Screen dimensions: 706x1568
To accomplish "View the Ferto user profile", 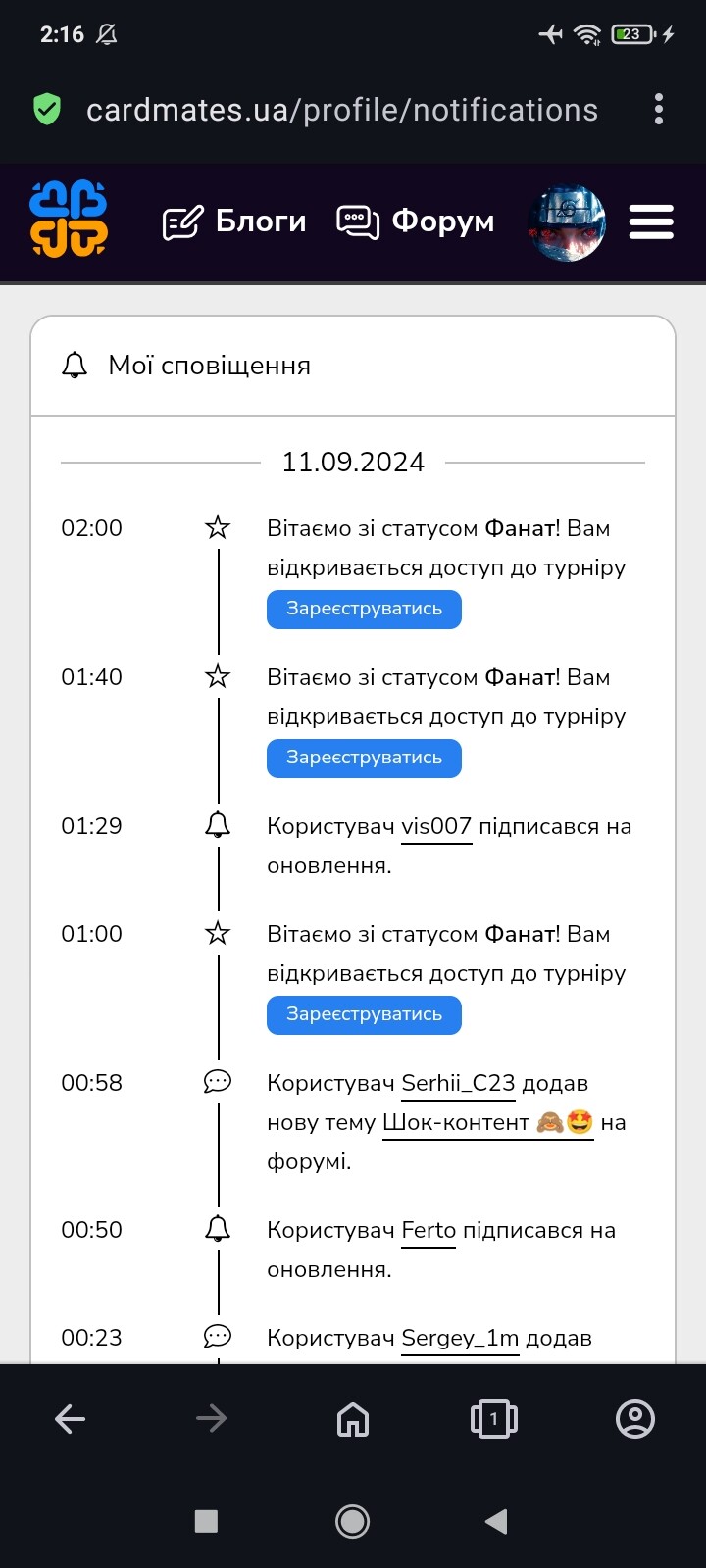I will pos(429,1231).
